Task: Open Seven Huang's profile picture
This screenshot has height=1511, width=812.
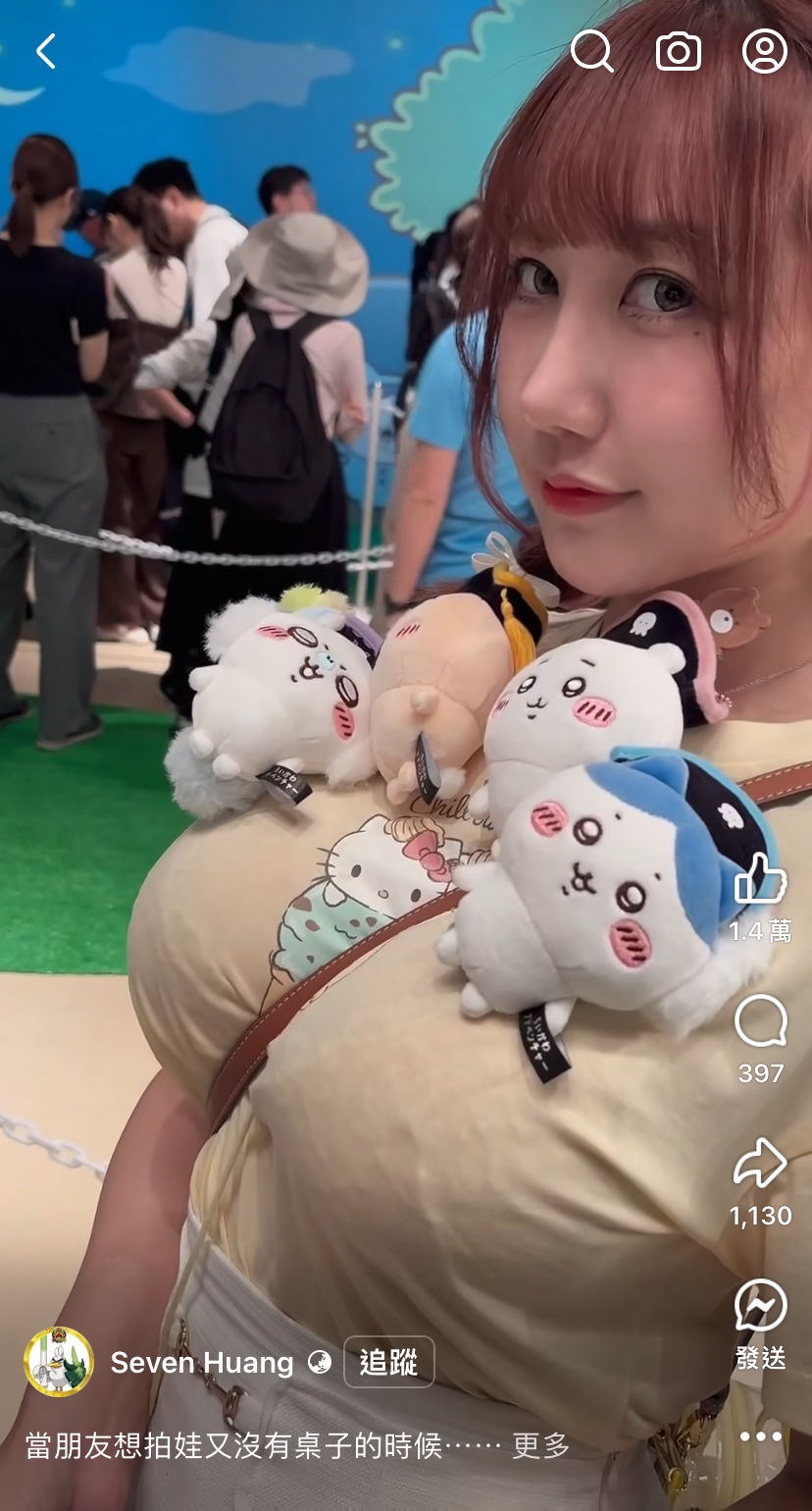Action: click(58, 1362)
